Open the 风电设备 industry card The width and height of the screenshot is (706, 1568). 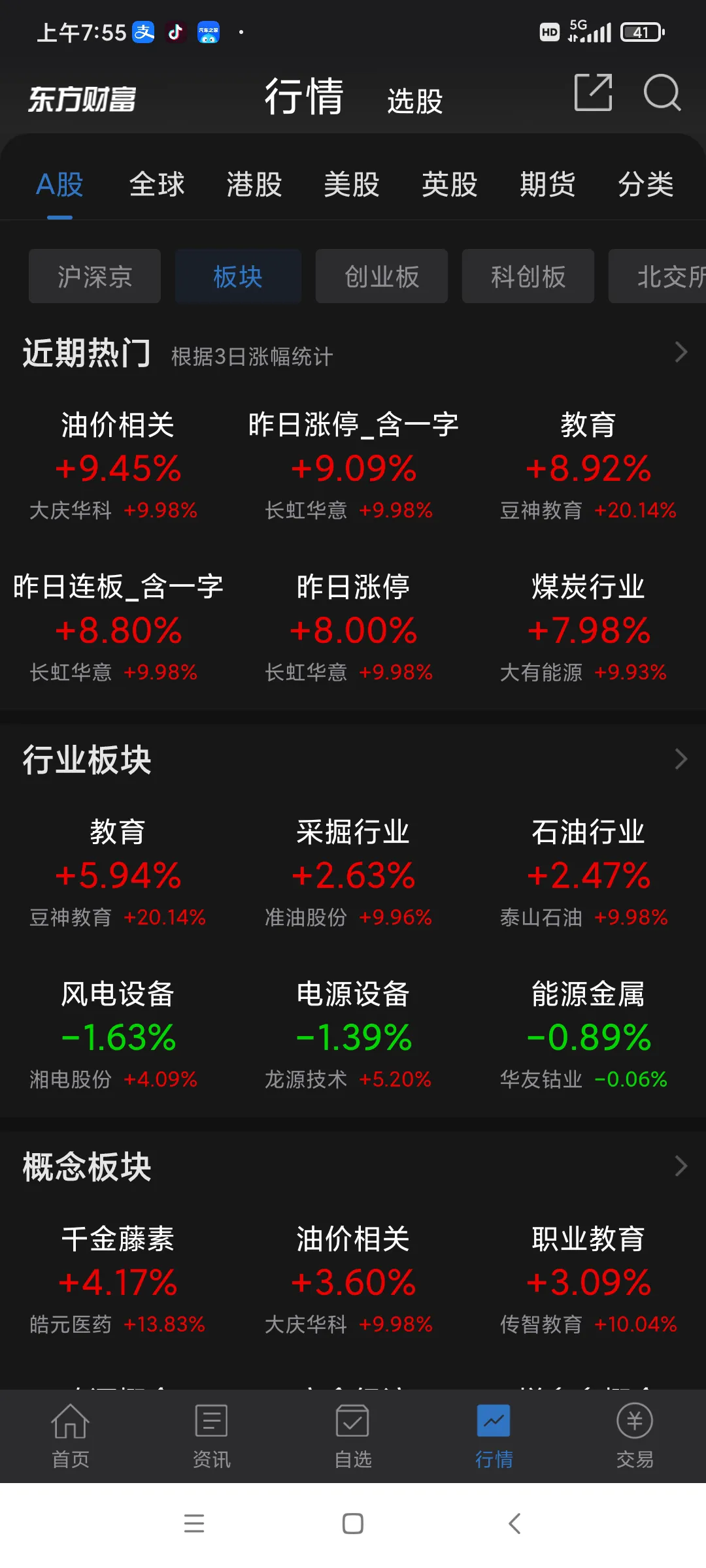118,1035
